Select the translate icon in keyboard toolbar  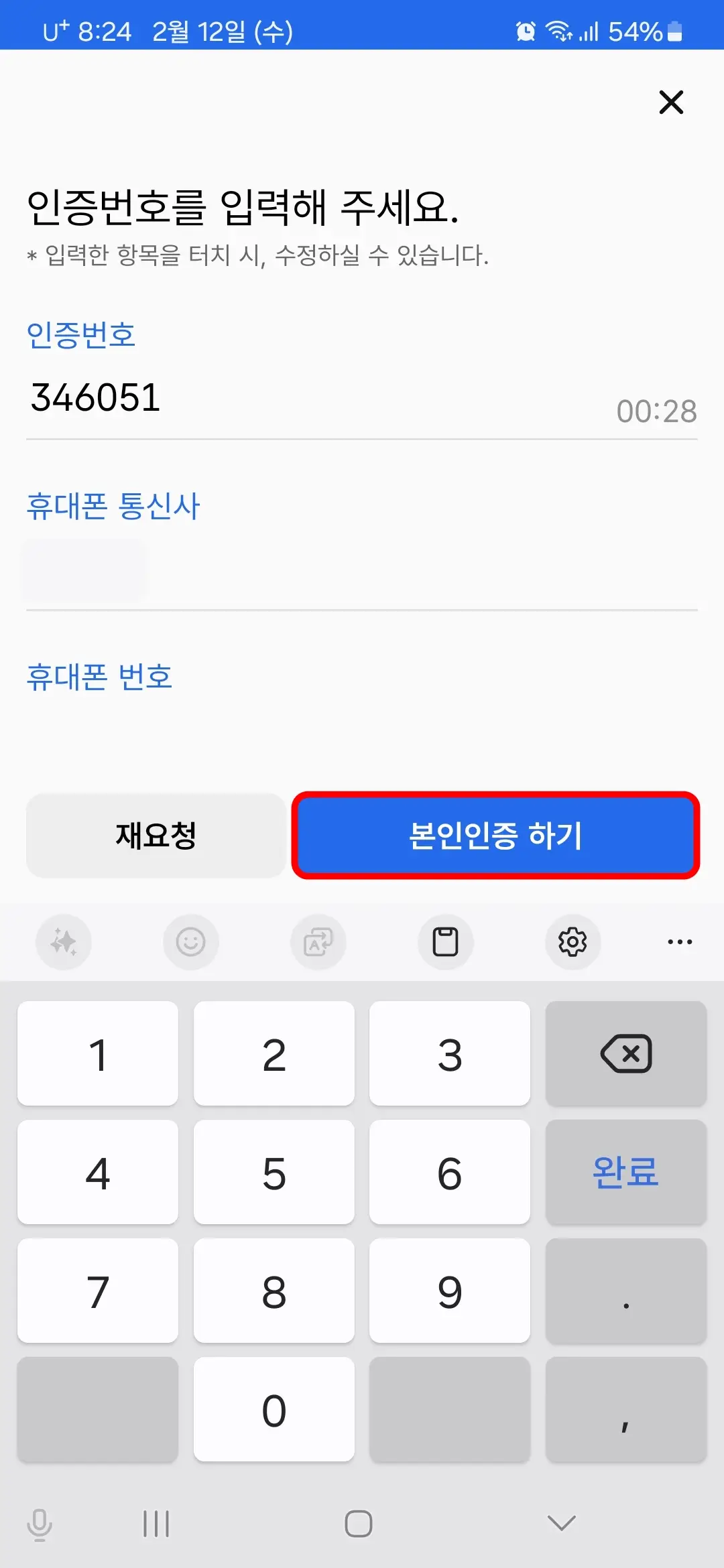[x=318, y=941]
